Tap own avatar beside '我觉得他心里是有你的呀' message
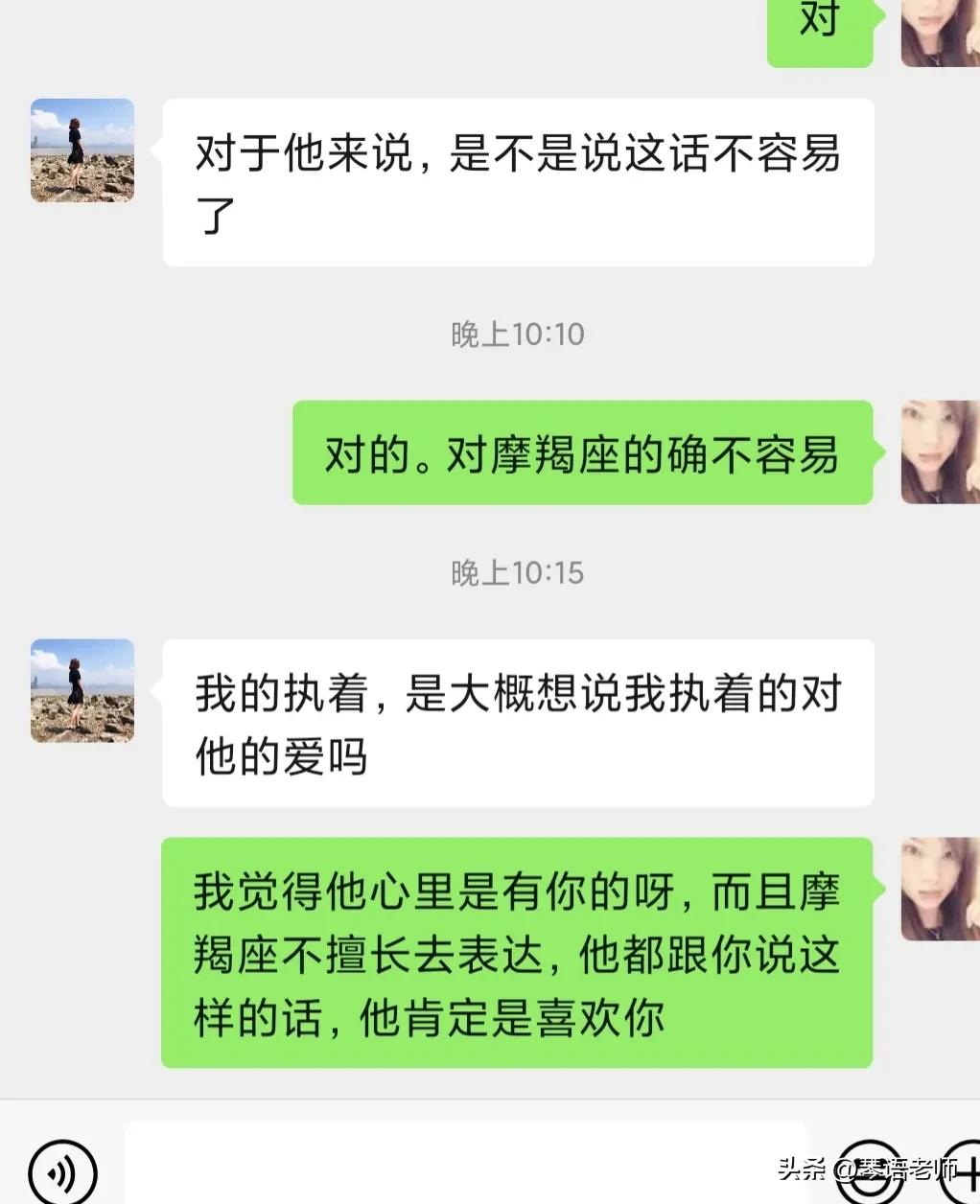This screenshot has height=1204, width=980. pyautogui.click(x=940, y=889)
